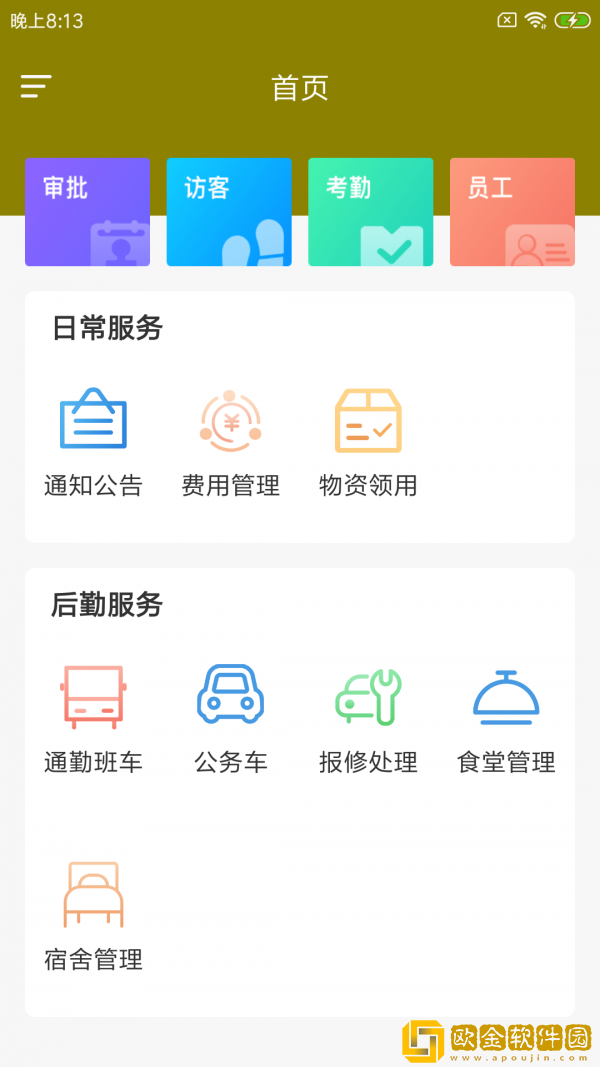Open 通知公告 notices
Viewport: 600px width, 1067px height.
point(93,441)
